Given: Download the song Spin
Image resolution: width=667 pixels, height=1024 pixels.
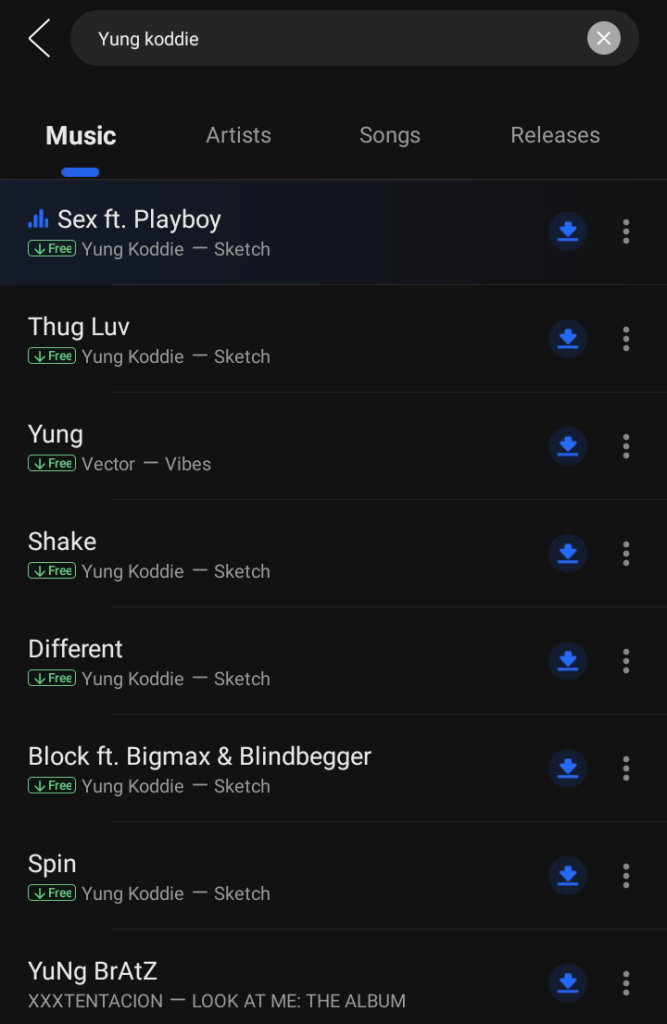Looking at the screenshot, I should point(567,876).
